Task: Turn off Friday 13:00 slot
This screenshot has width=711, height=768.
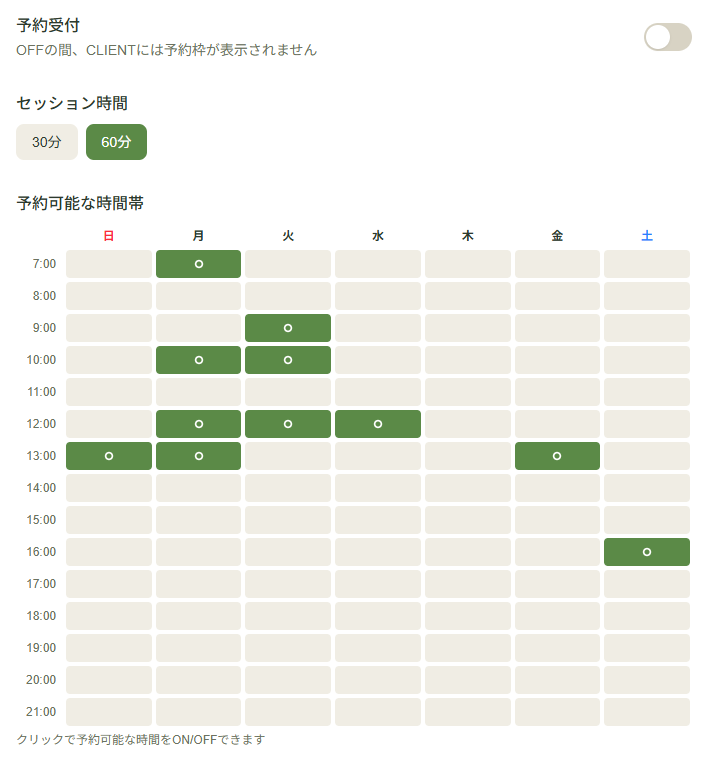Action: click(x=557, y=456)
